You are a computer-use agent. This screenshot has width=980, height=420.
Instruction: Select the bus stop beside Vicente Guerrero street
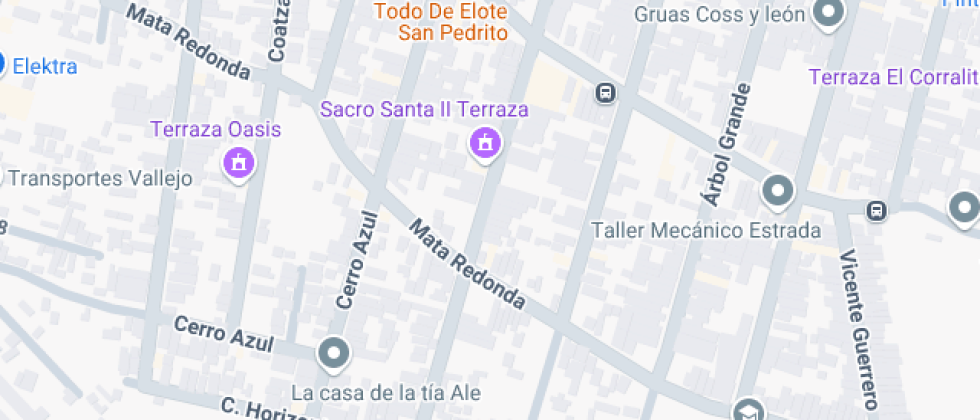click(876, 210)
